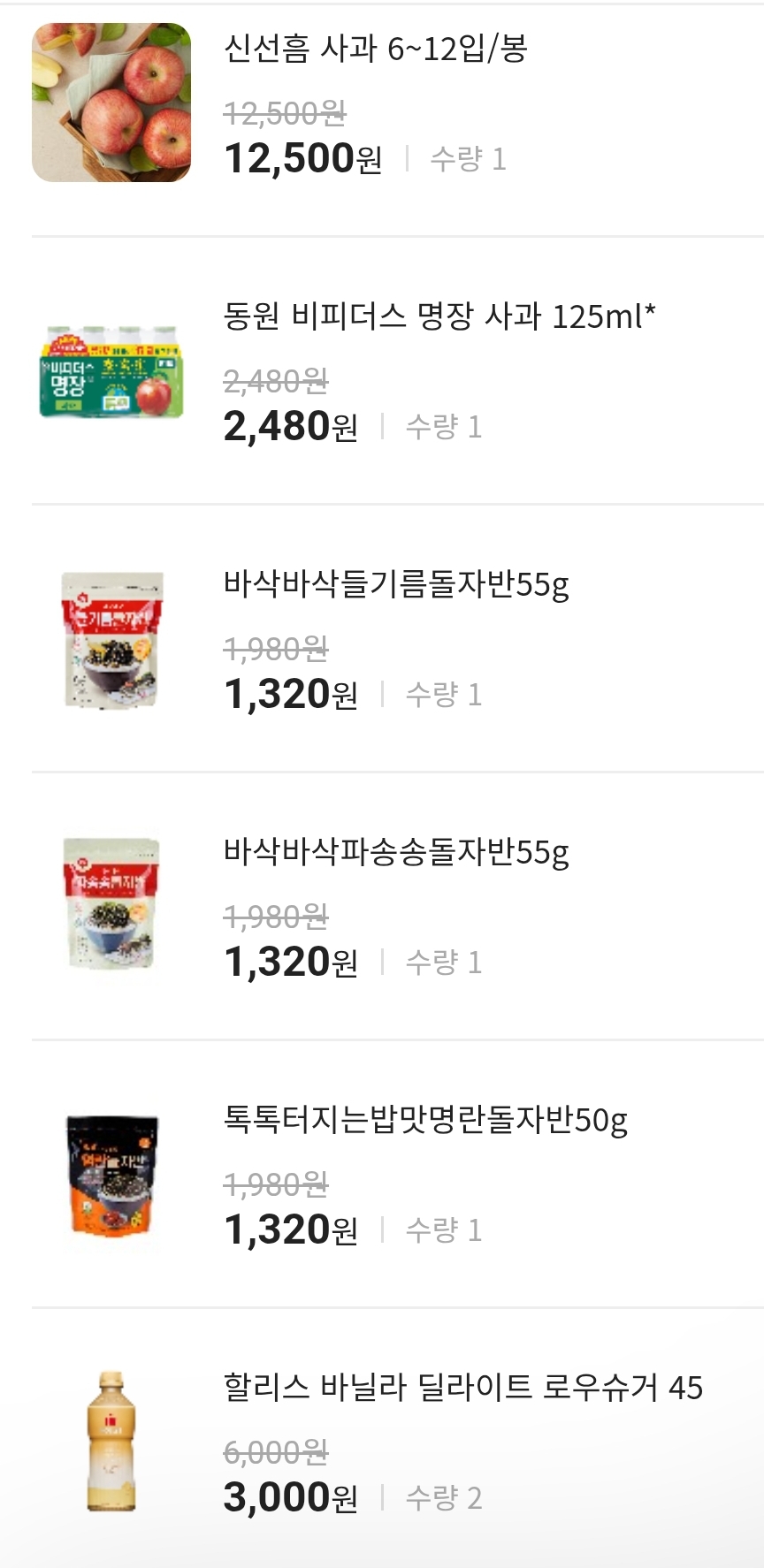Screen dimensions: 764x1568
Task: Select the 수량 1 label next to the apples
Action: (x=469, y=157)
